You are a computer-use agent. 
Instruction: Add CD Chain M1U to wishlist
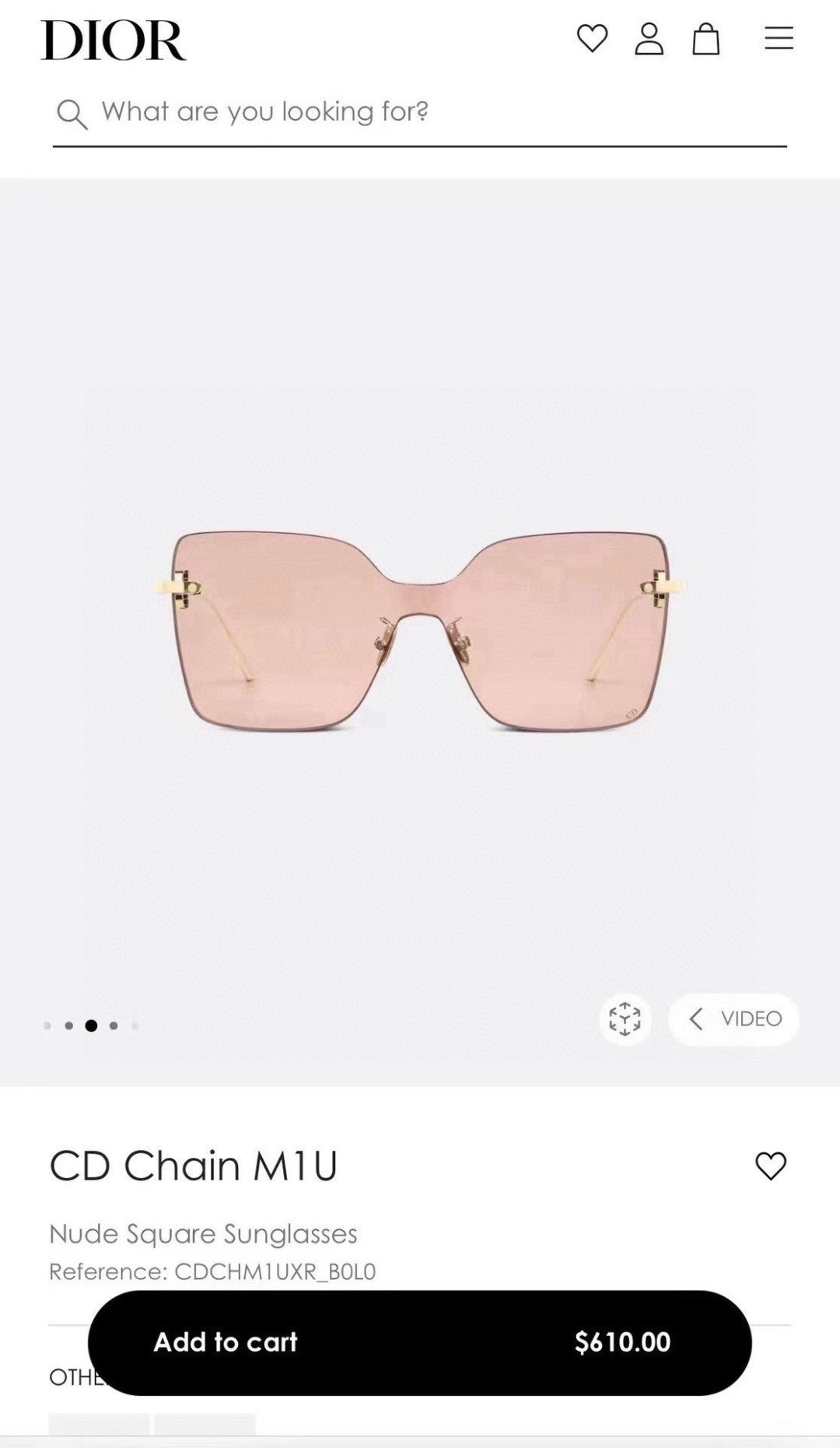coord(771,1166)
